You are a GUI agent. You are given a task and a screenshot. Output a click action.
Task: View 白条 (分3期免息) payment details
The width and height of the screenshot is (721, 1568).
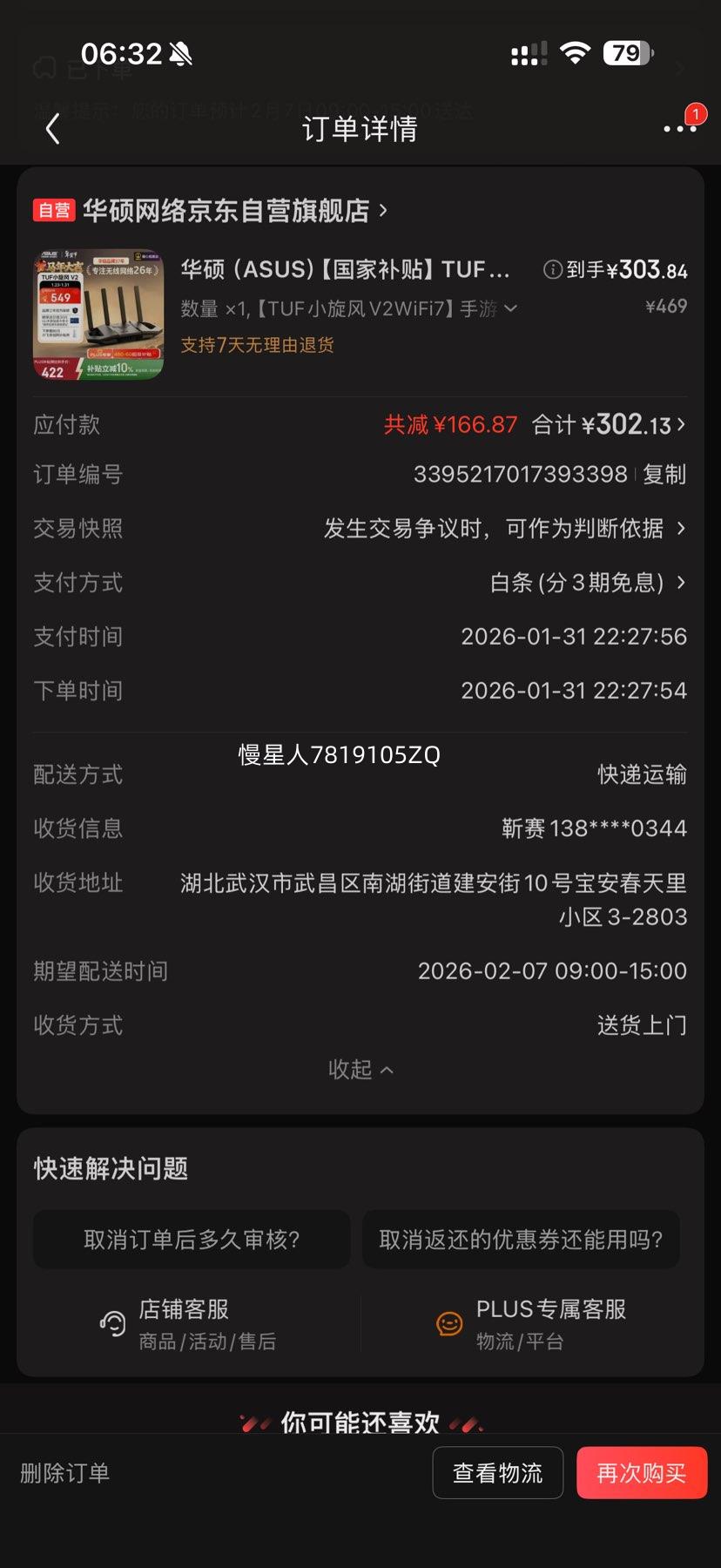pos(587,583)
